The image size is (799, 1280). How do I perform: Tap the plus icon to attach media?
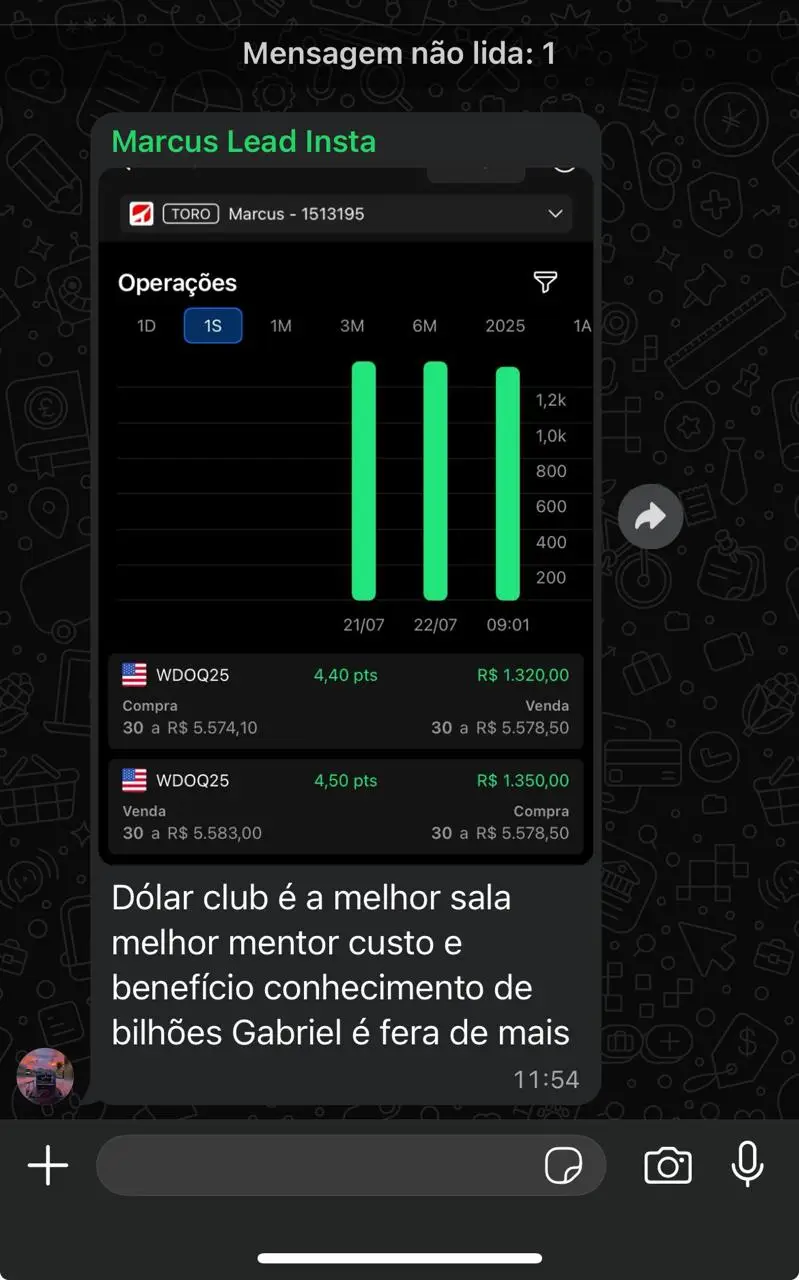pos(46,1164)
